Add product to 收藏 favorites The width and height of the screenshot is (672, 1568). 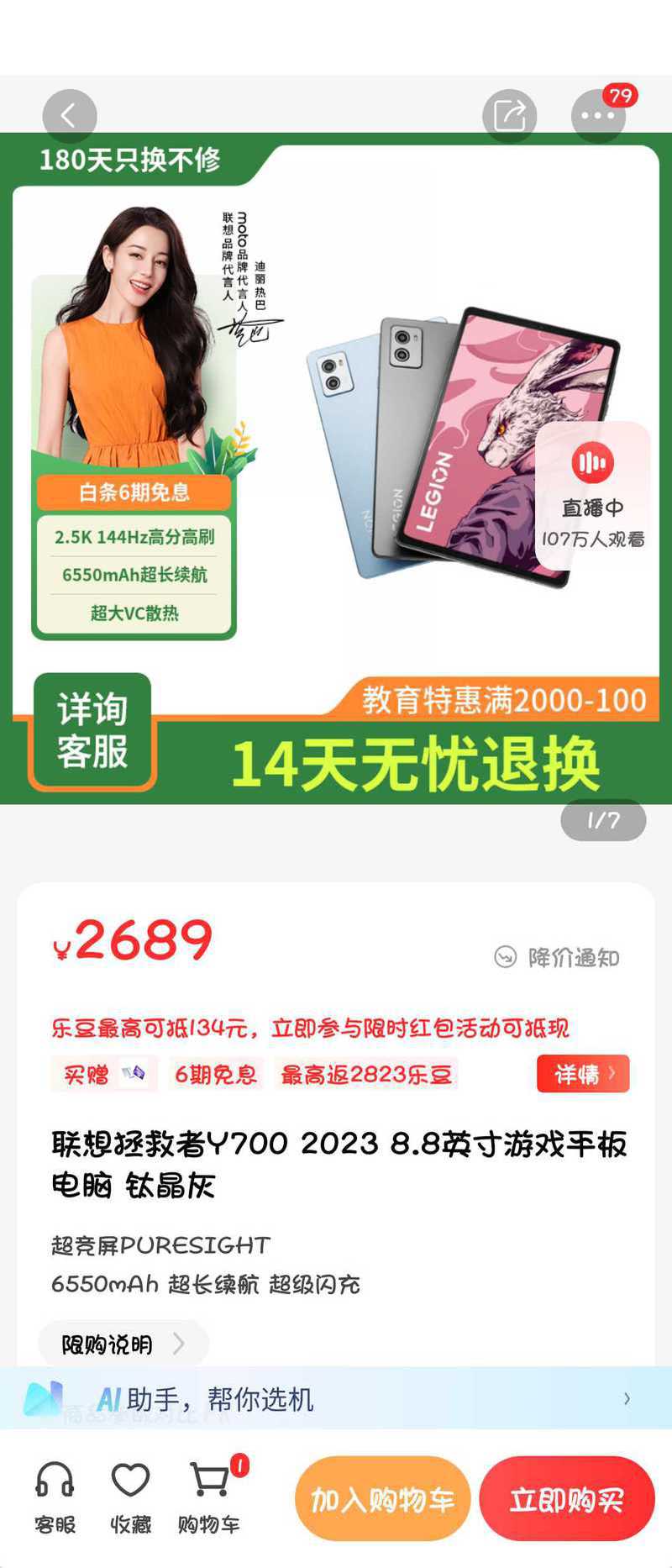[131, 1498]
